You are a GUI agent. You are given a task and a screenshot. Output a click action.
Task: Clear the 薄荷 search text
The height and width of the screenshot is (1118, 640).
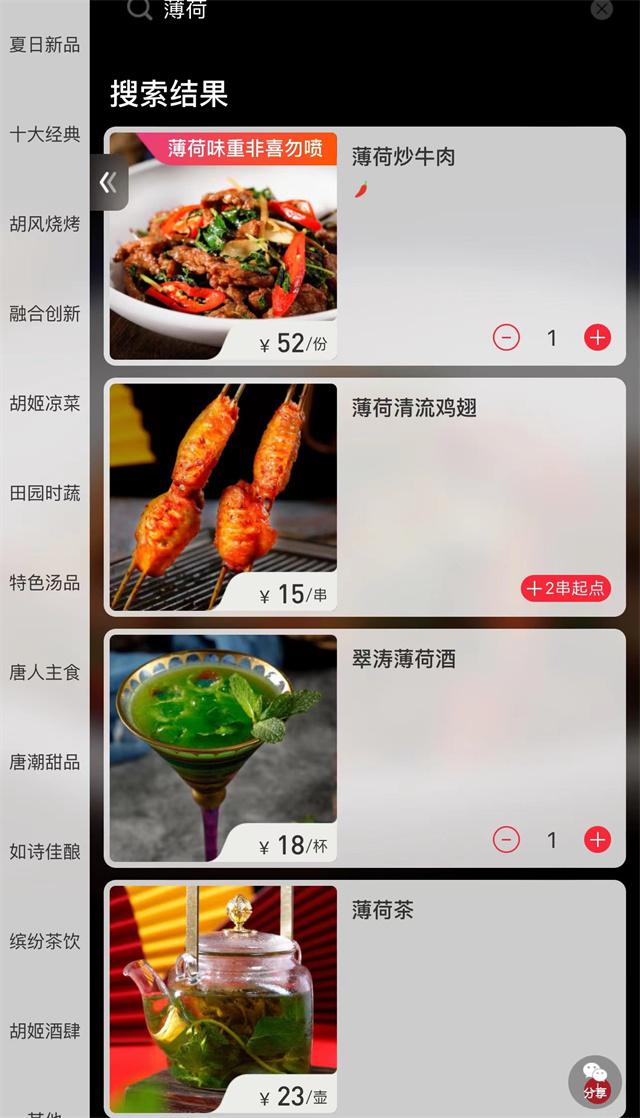tap(601, 9)
